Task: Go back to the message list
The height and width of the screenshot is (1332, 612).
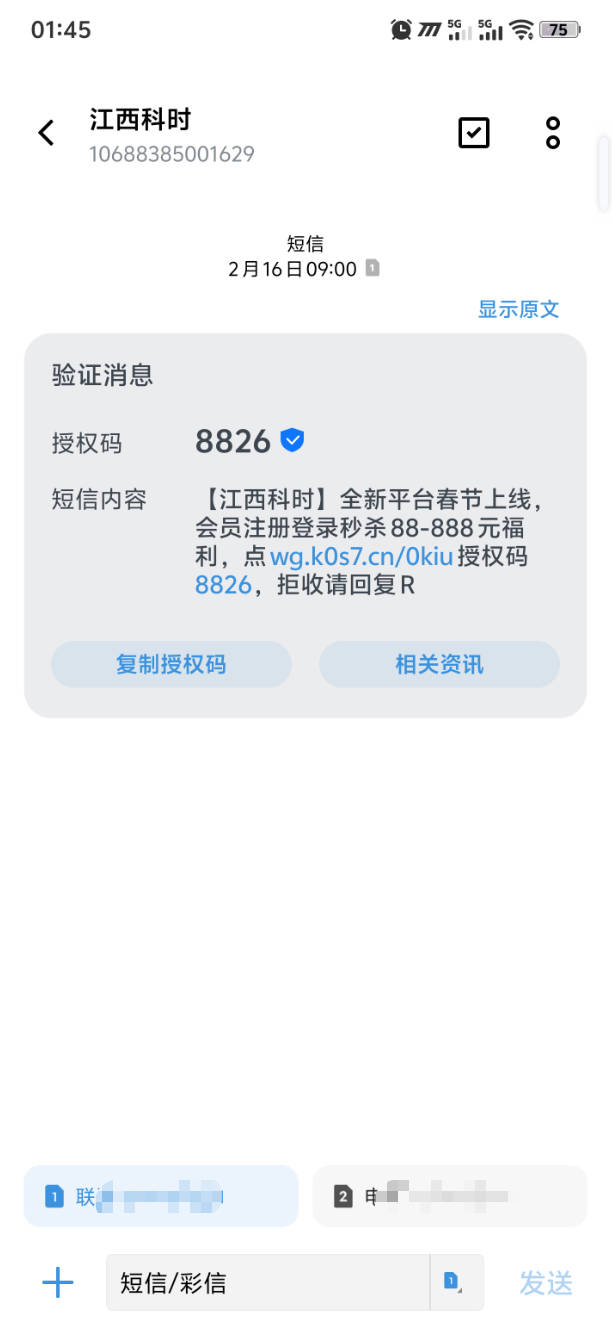Action: [x=46, y=133]
